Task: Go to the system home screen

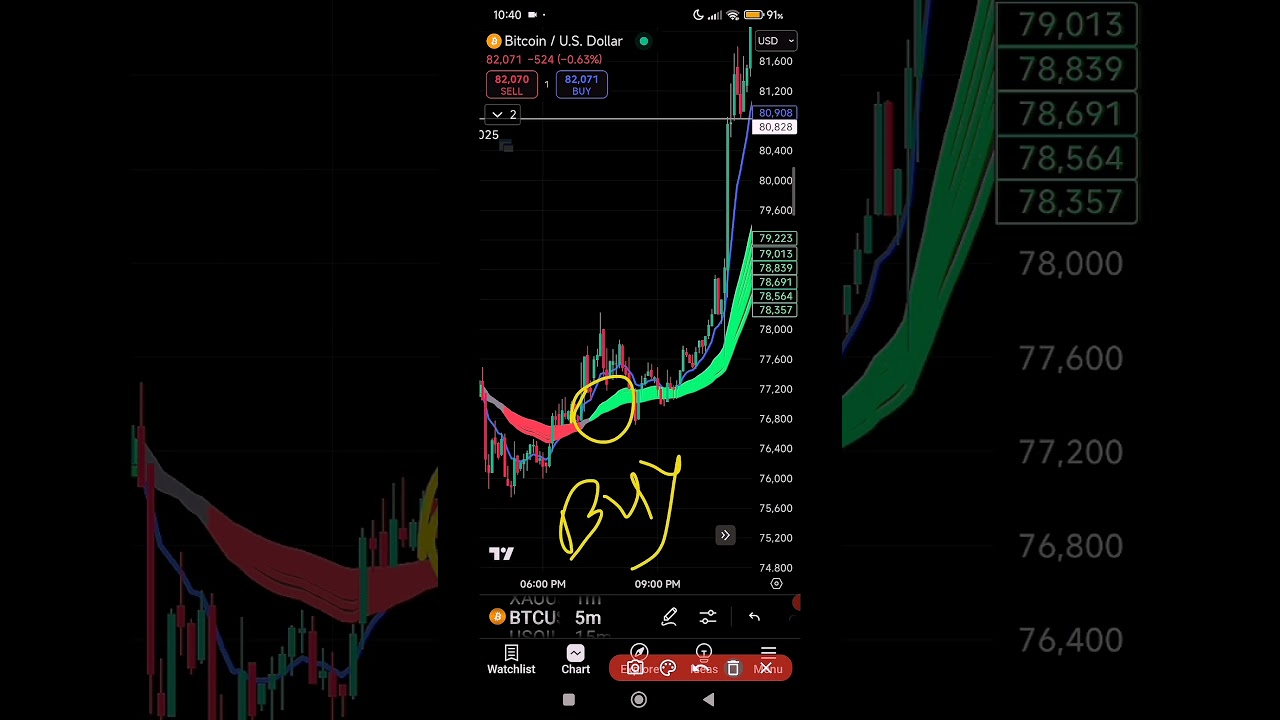Action: [638, 700]
